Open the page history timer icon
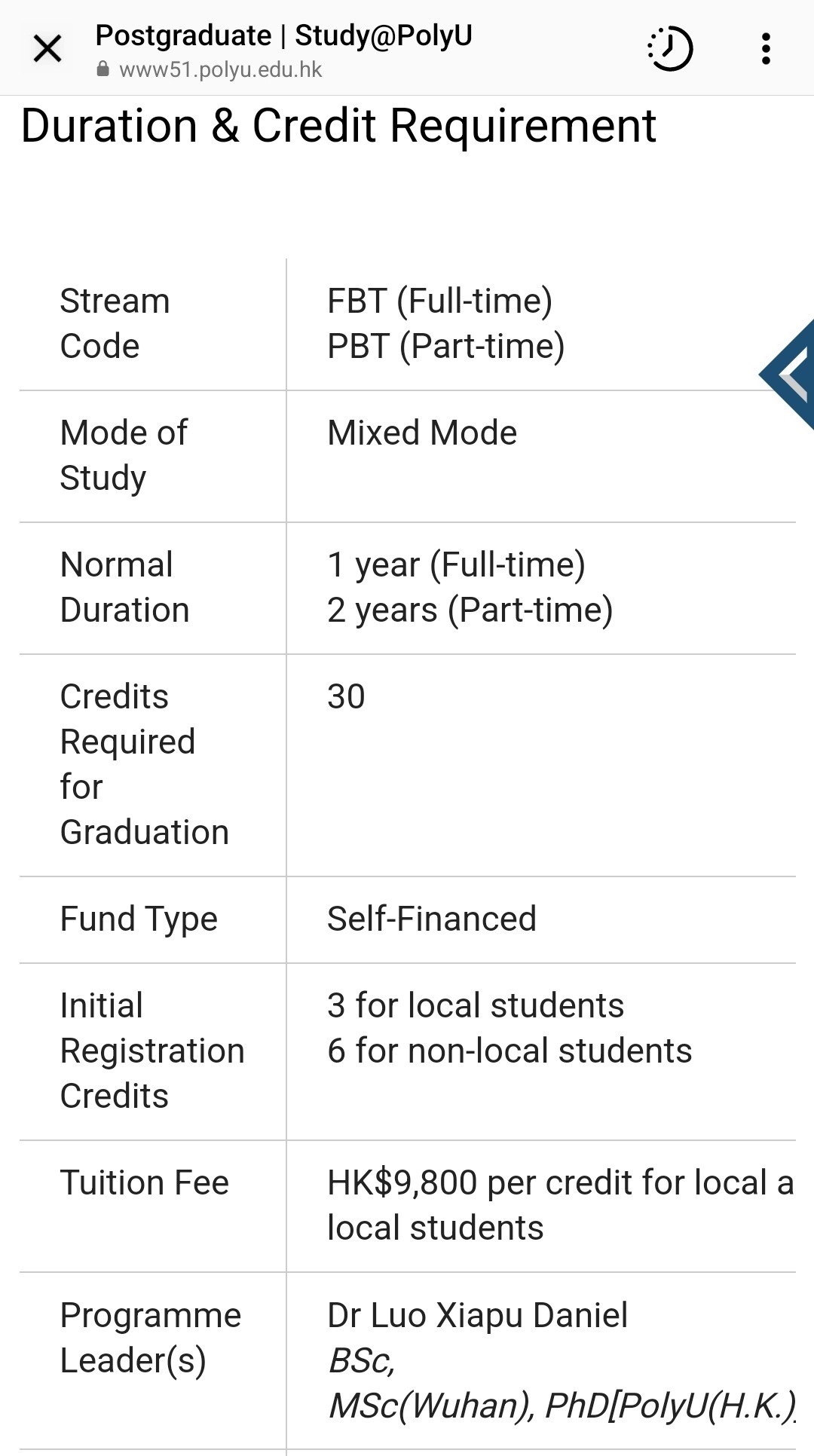This screenshot has height=1456, width=814. tap(670, 49)
